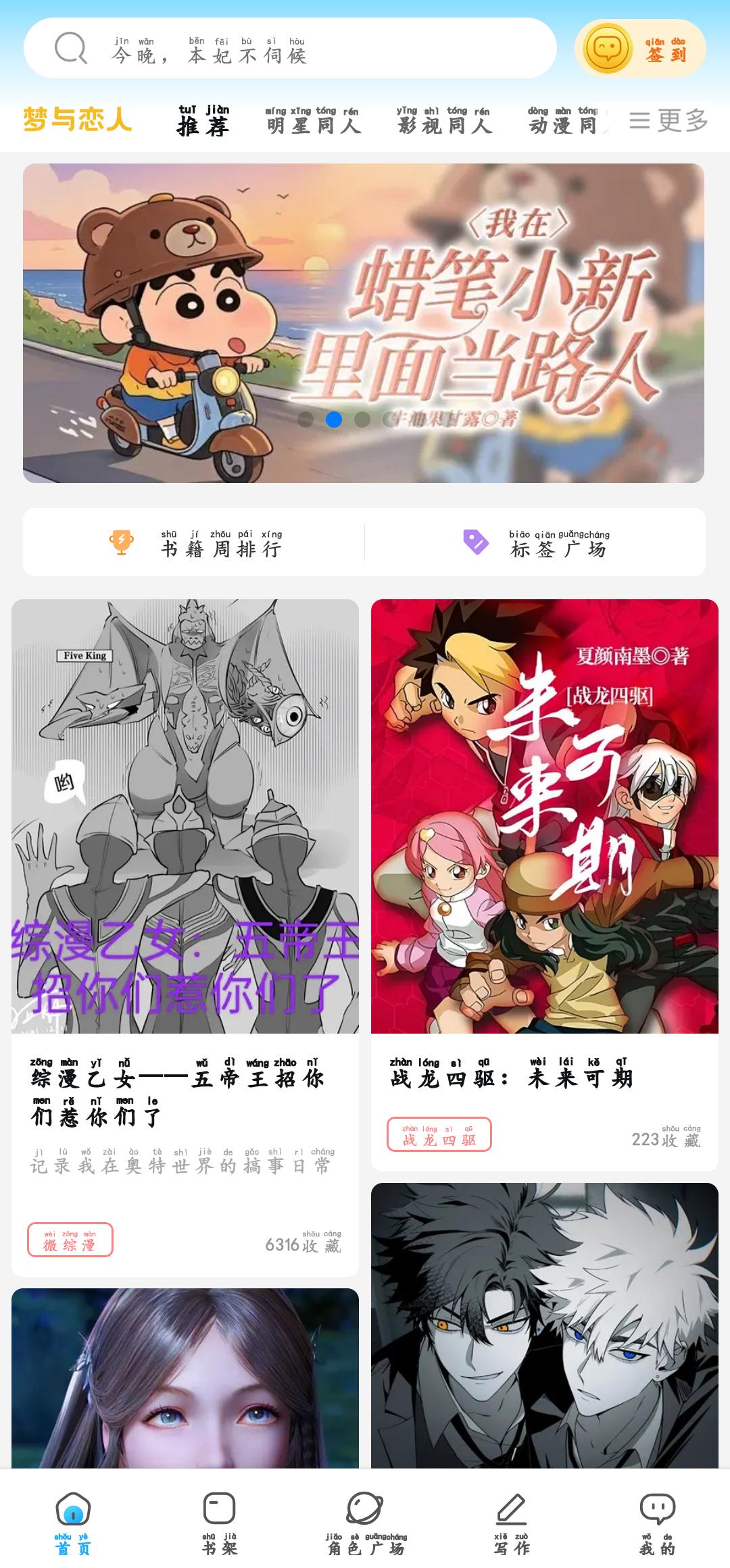
Task: Open the 蜡笔小新 banner
Action: pyautogui.click(x=364, y=323)
